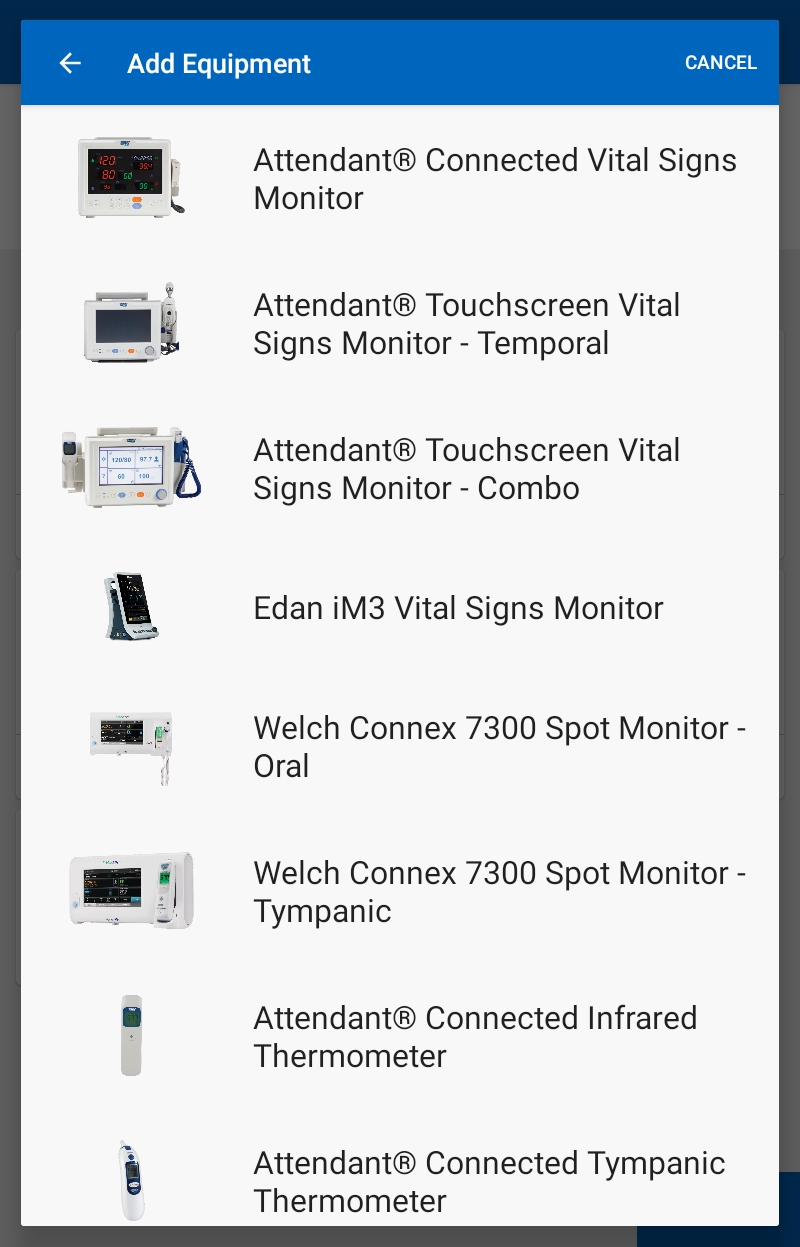Click the Connected Infrared Thermometer thumbnail

click(x=130, y=1035)
